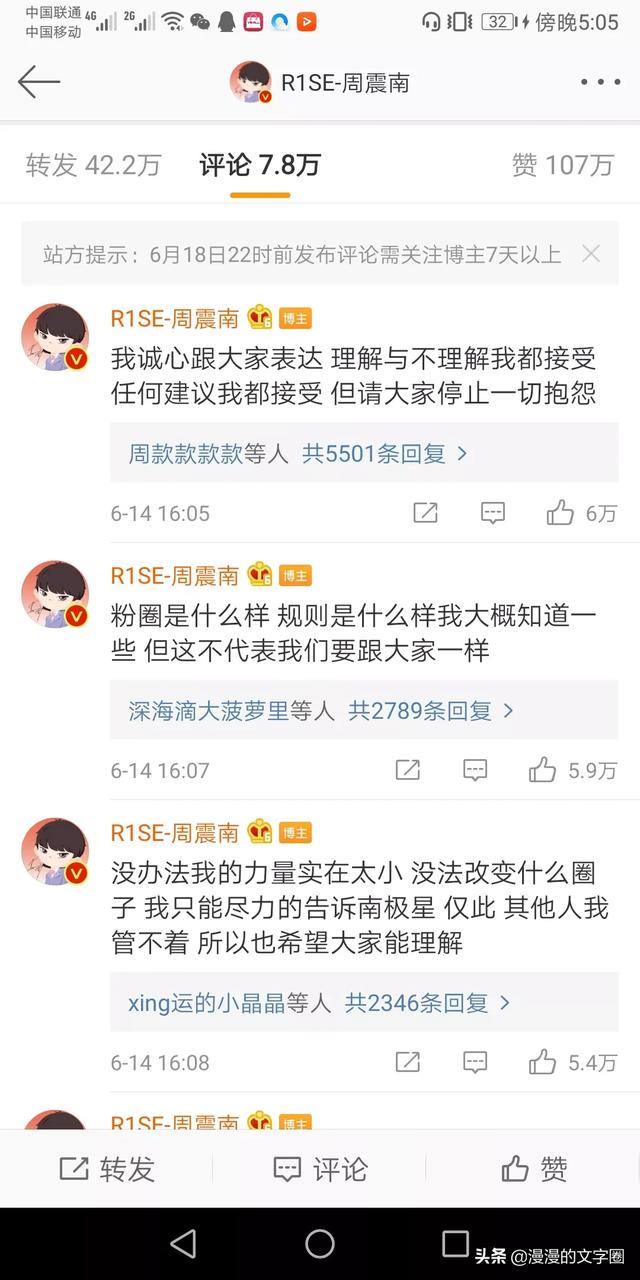This screenshot has width=640, height=1280.
Task: Tap the bottom 转发 button
Action: (107, 1168)
